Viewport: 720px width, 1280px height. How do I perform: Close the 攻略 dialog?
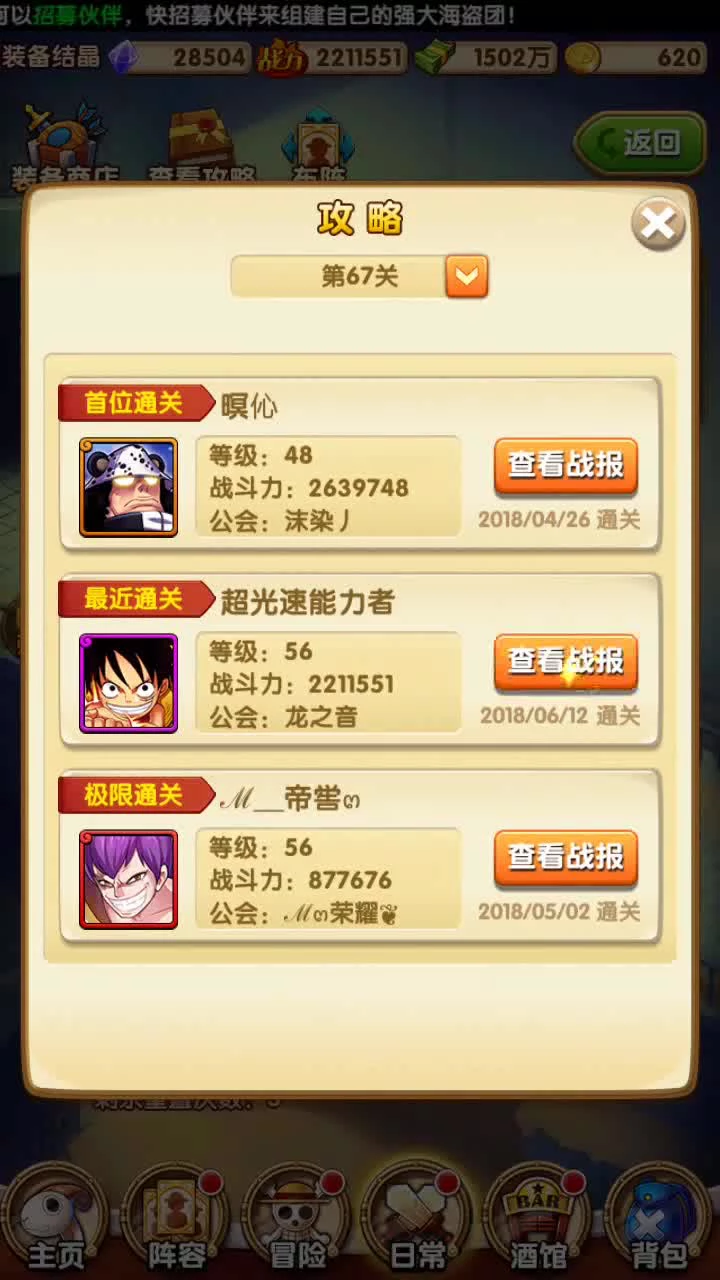(657, 224)
